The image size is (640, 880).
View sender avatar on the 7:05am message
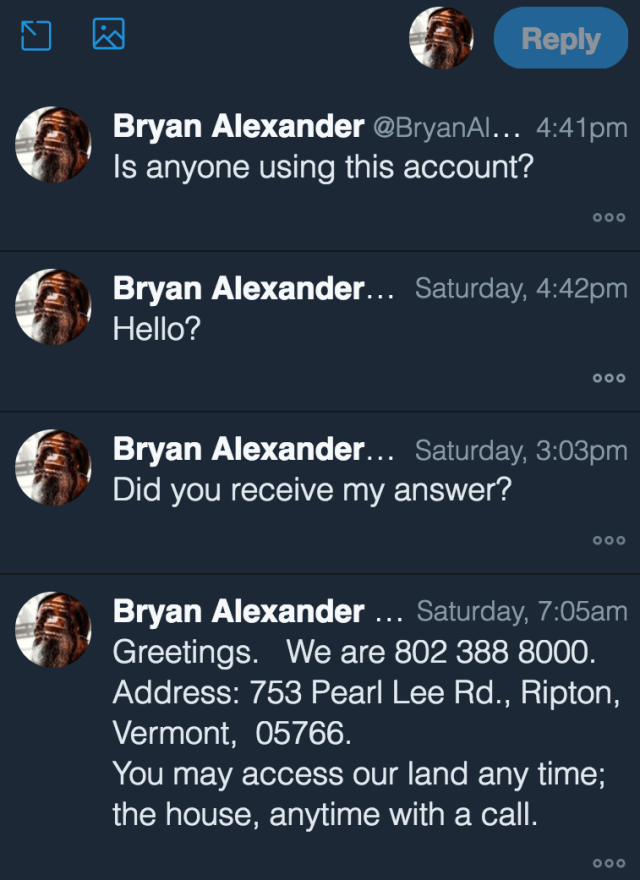(54, 627)
